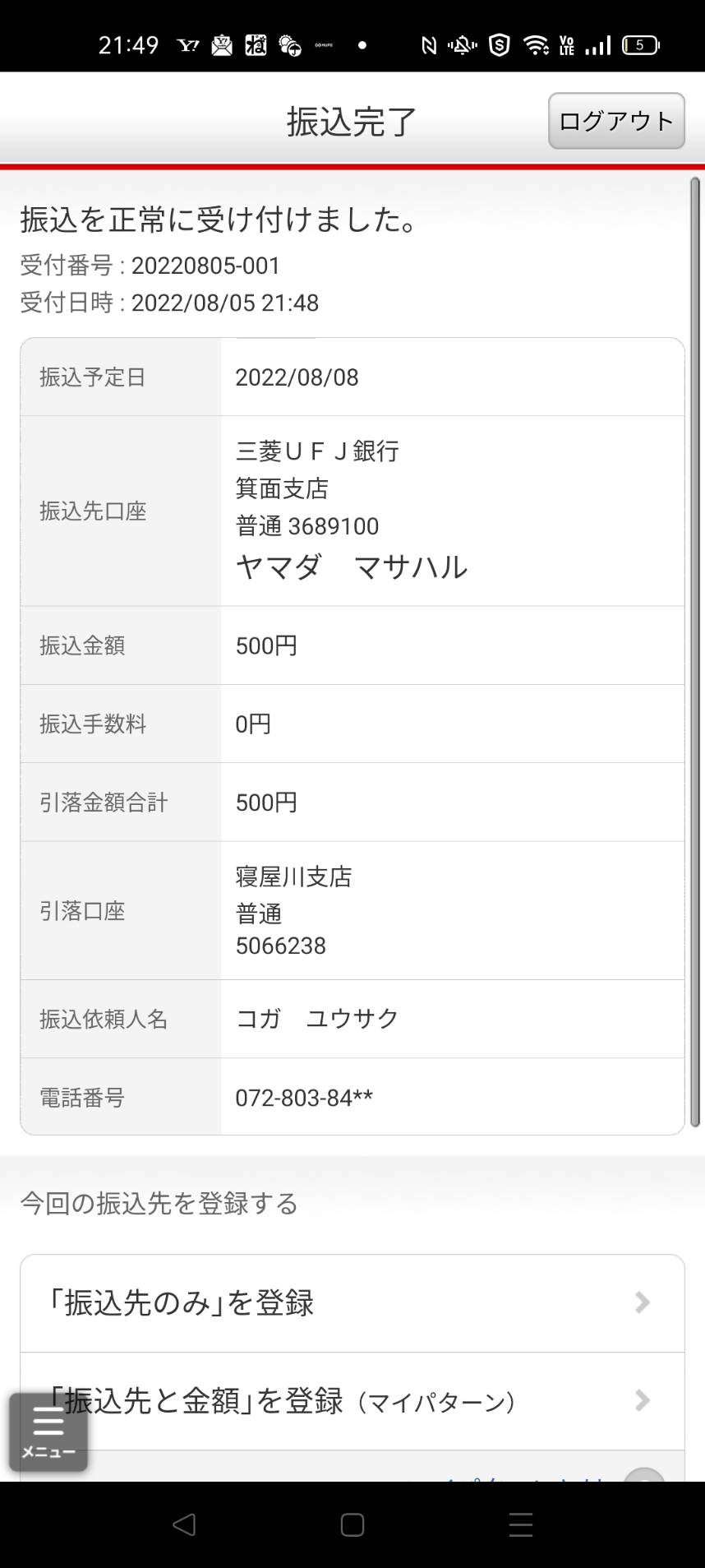This screenshot has height=1568, width=705.
Task: Select 「振込先のみ」を登録
Action: pos(352,1303)
